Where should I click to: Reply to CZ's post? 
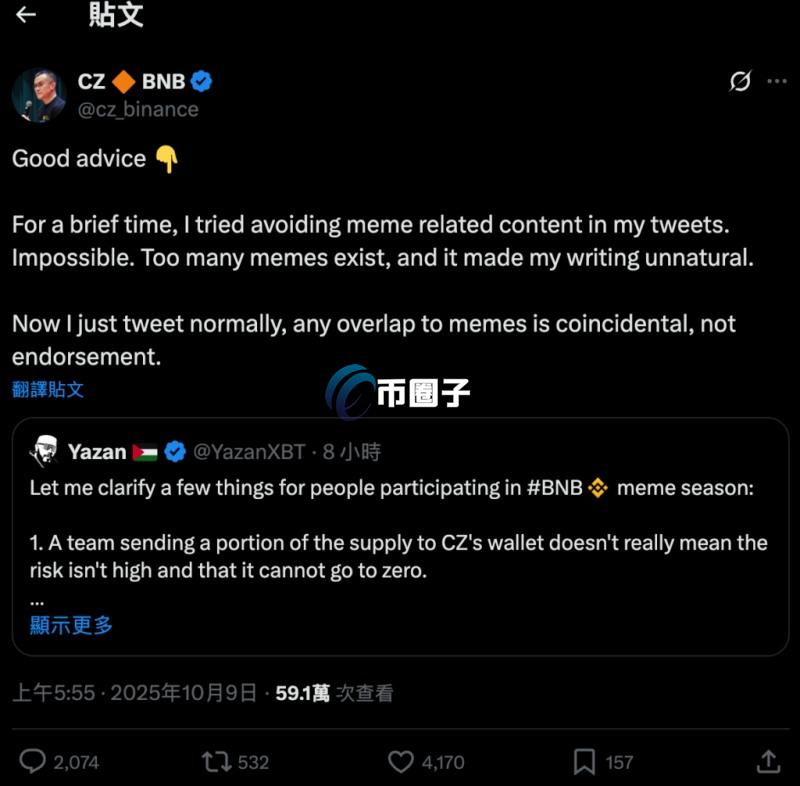33,761
